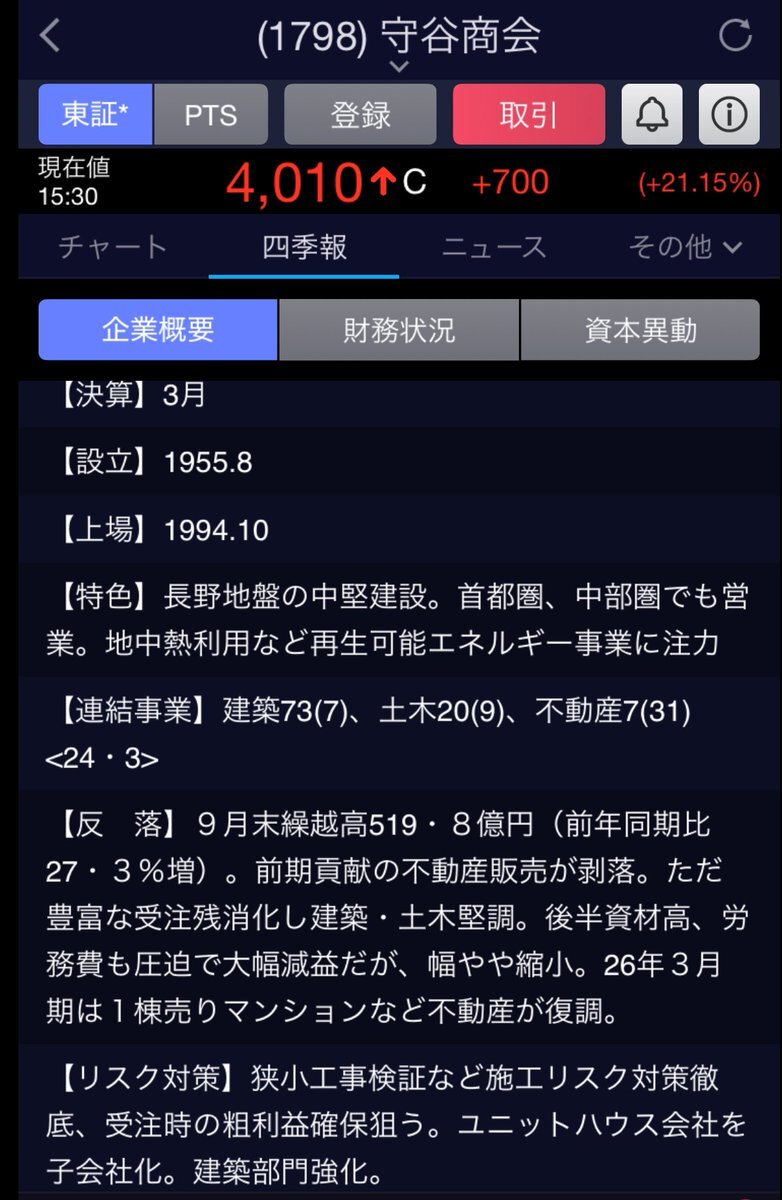This screenshot has height=1200, width=782.
Task: Select the 東証 market button
Action: tap(96, 115)
